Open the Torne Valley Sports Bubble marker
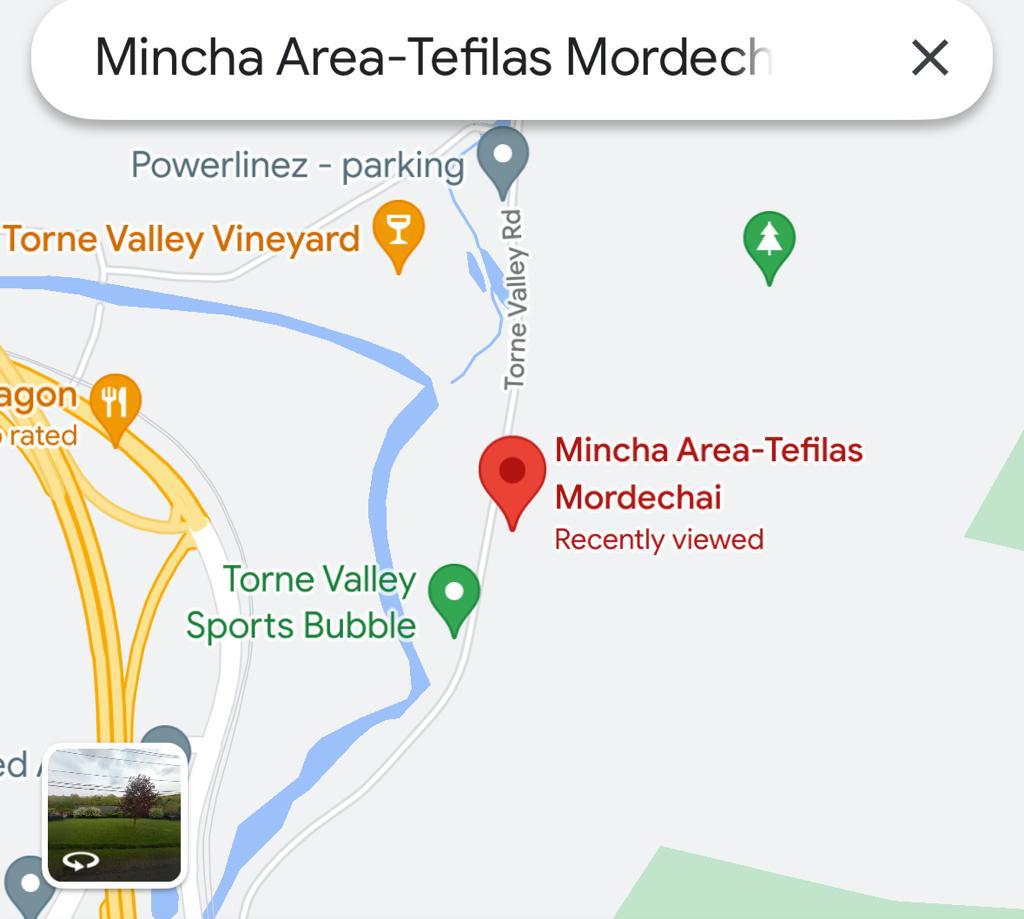This screenshot has width=1024, height=919. 454,594
